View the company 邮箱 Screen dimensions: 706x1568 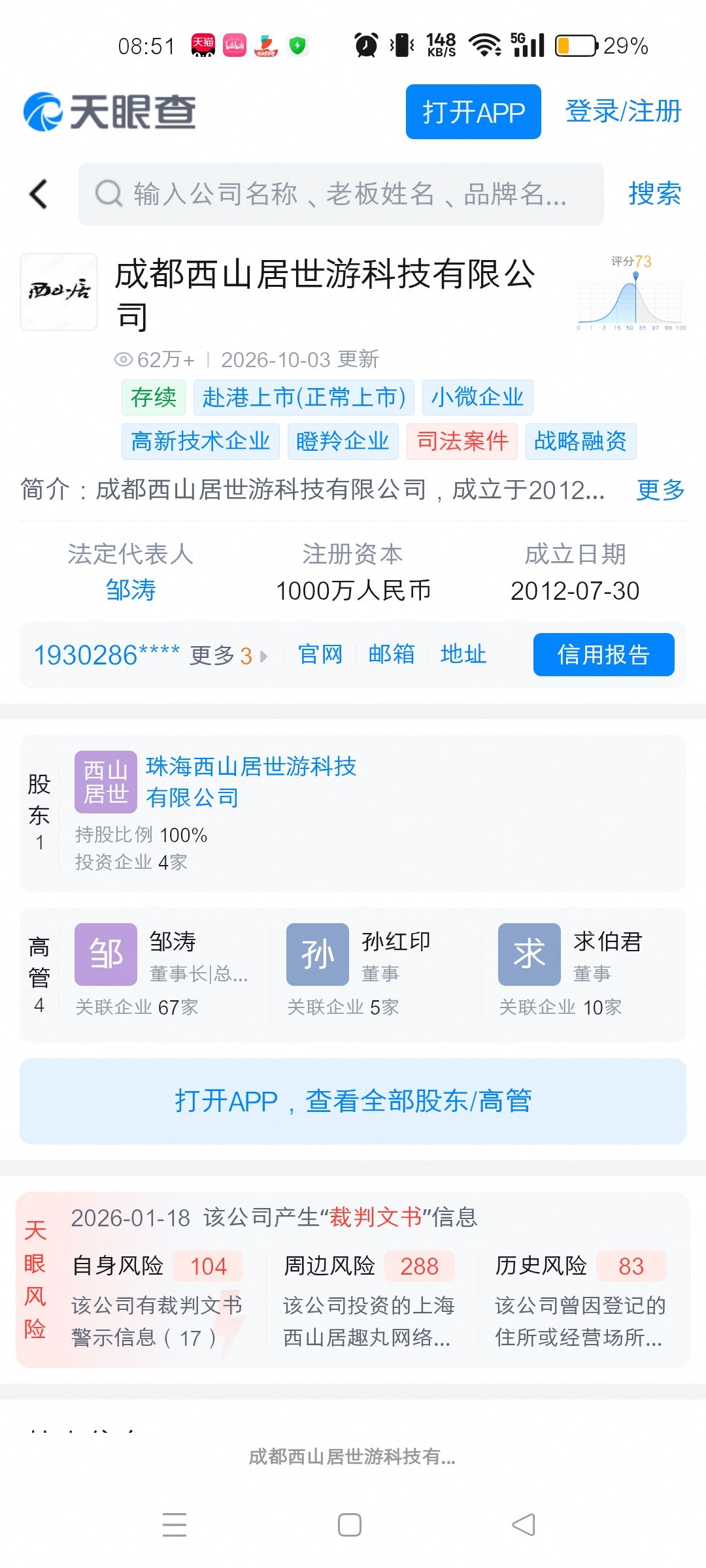[x=392, y=654]
